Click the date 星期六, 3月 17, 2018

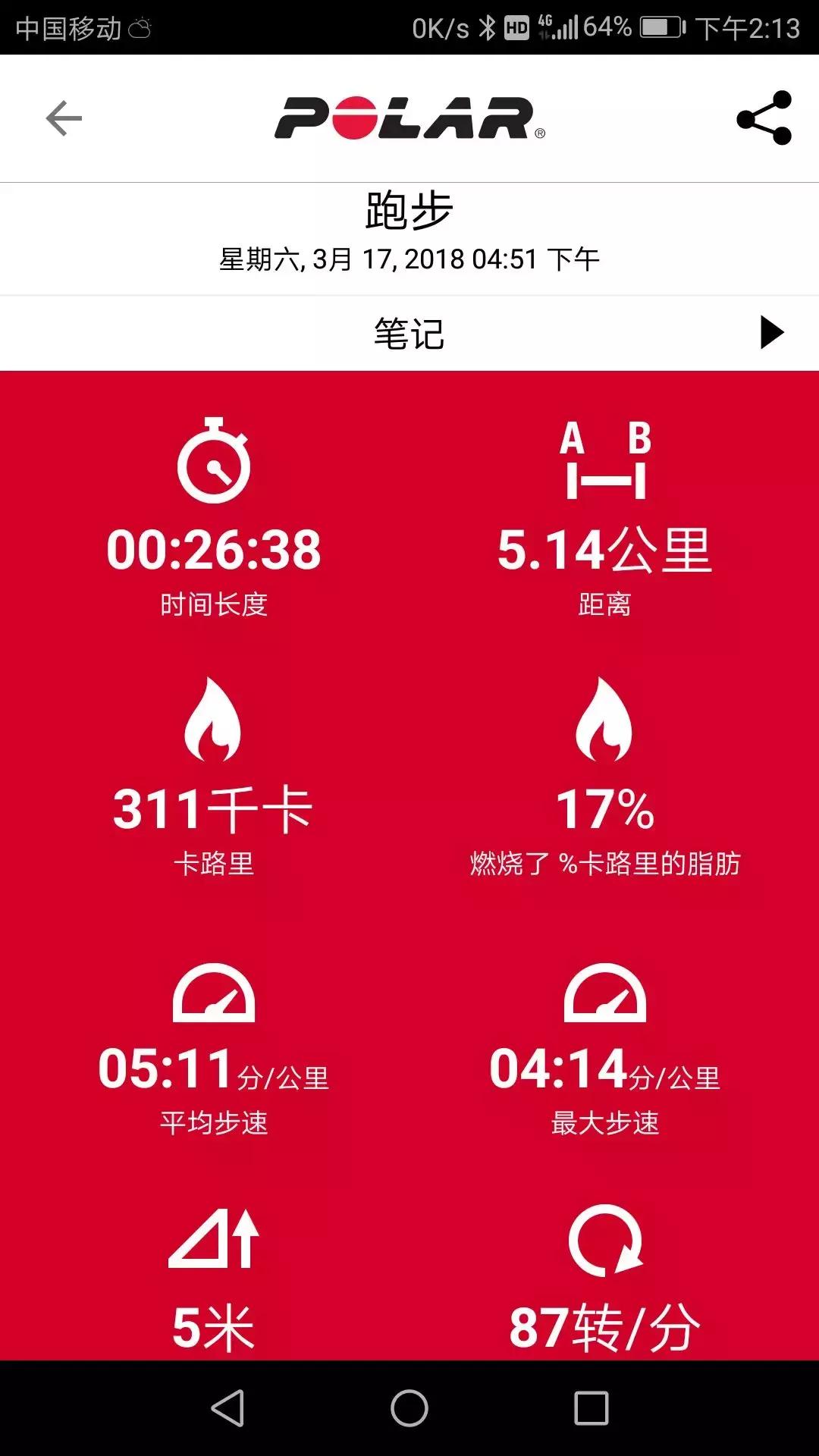409,259
